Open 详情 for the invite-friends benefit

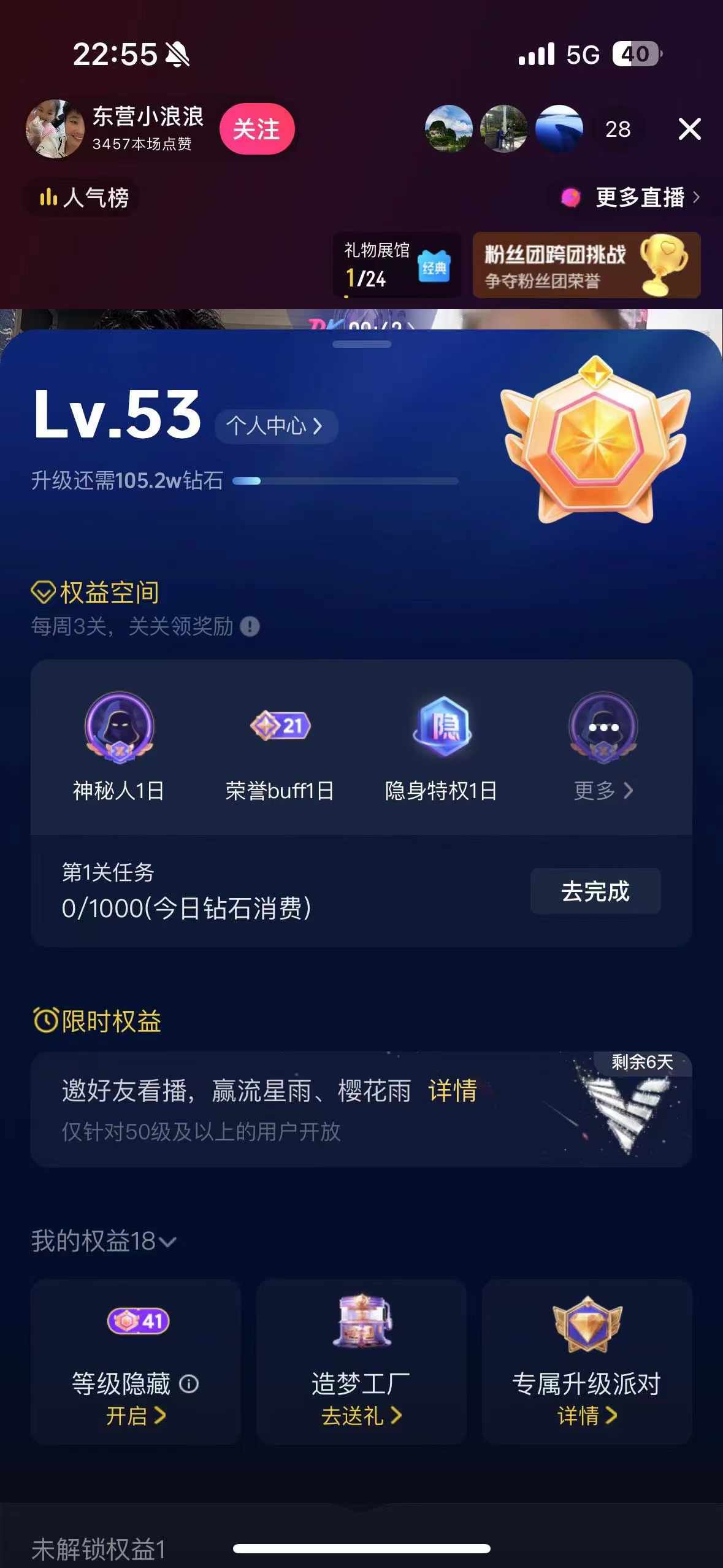pos(453,1090)
